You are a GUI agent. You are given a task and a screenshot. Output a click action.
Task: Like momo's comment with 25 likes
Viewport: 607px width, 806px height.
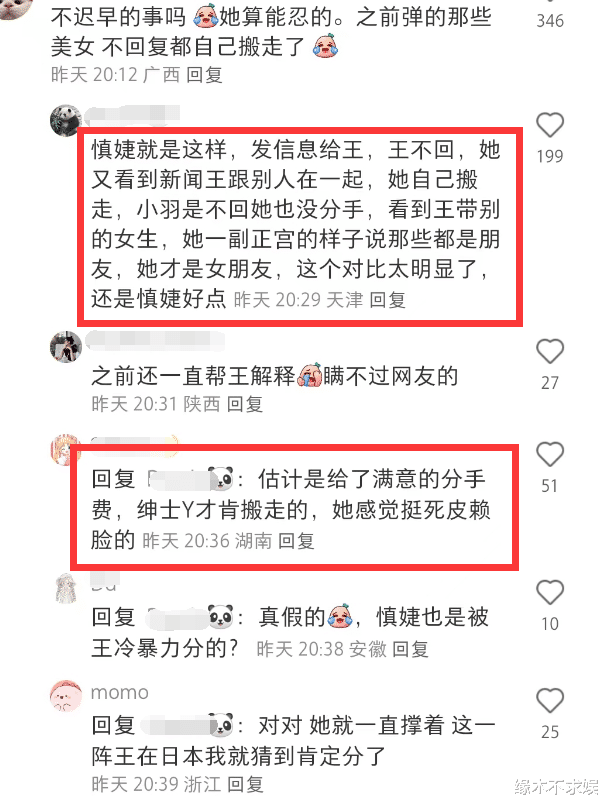click(549, 701)
